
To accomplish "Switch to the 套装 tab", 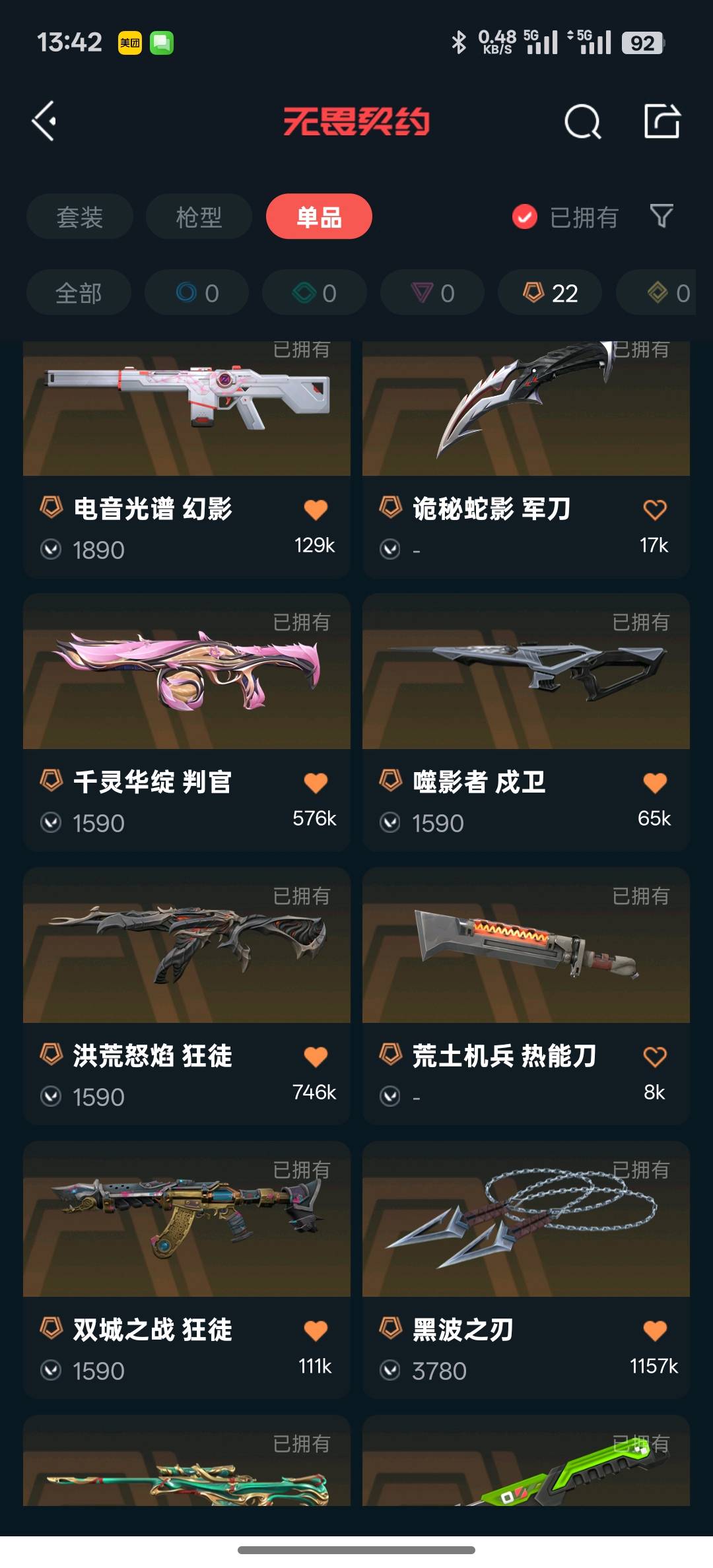I will click(x=80, y=216).
